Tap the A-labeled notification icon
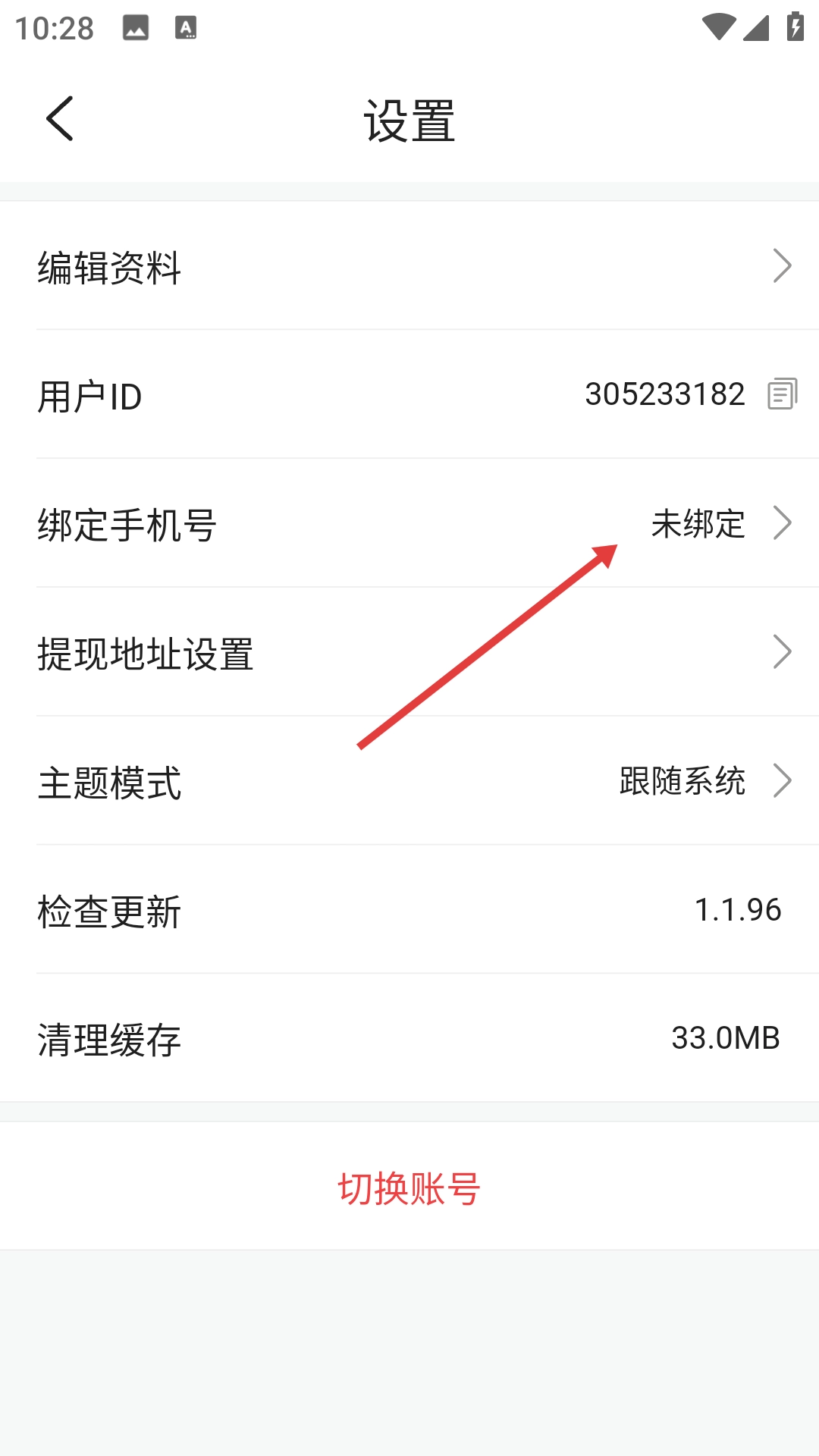 coord(184,27)
